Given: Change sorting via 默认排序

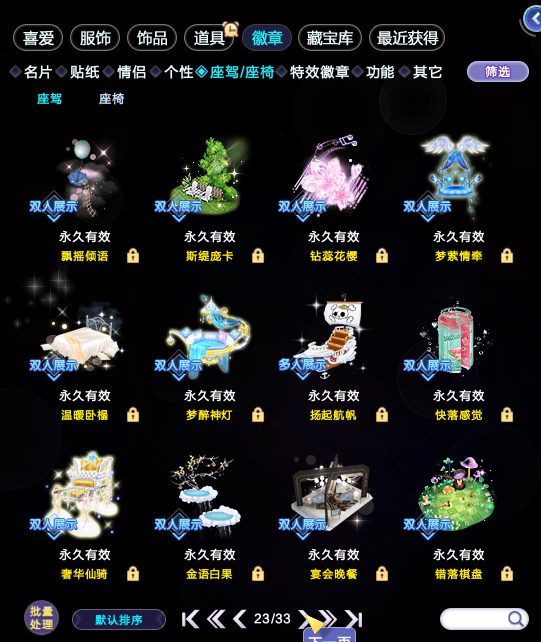Looking at the screenshot, I should (x=119, y=619).
